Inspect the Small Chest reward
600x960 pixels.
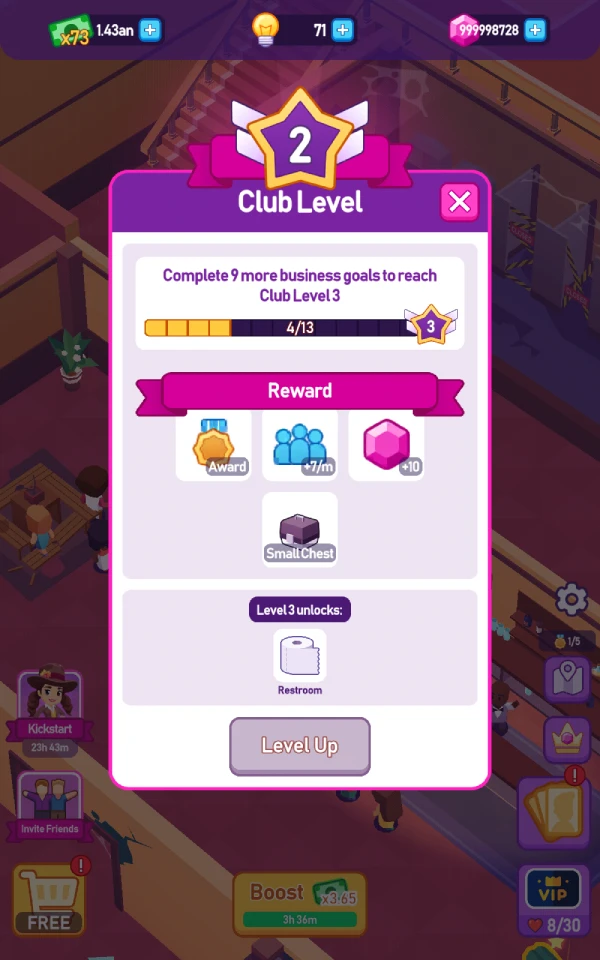(300, 530)
